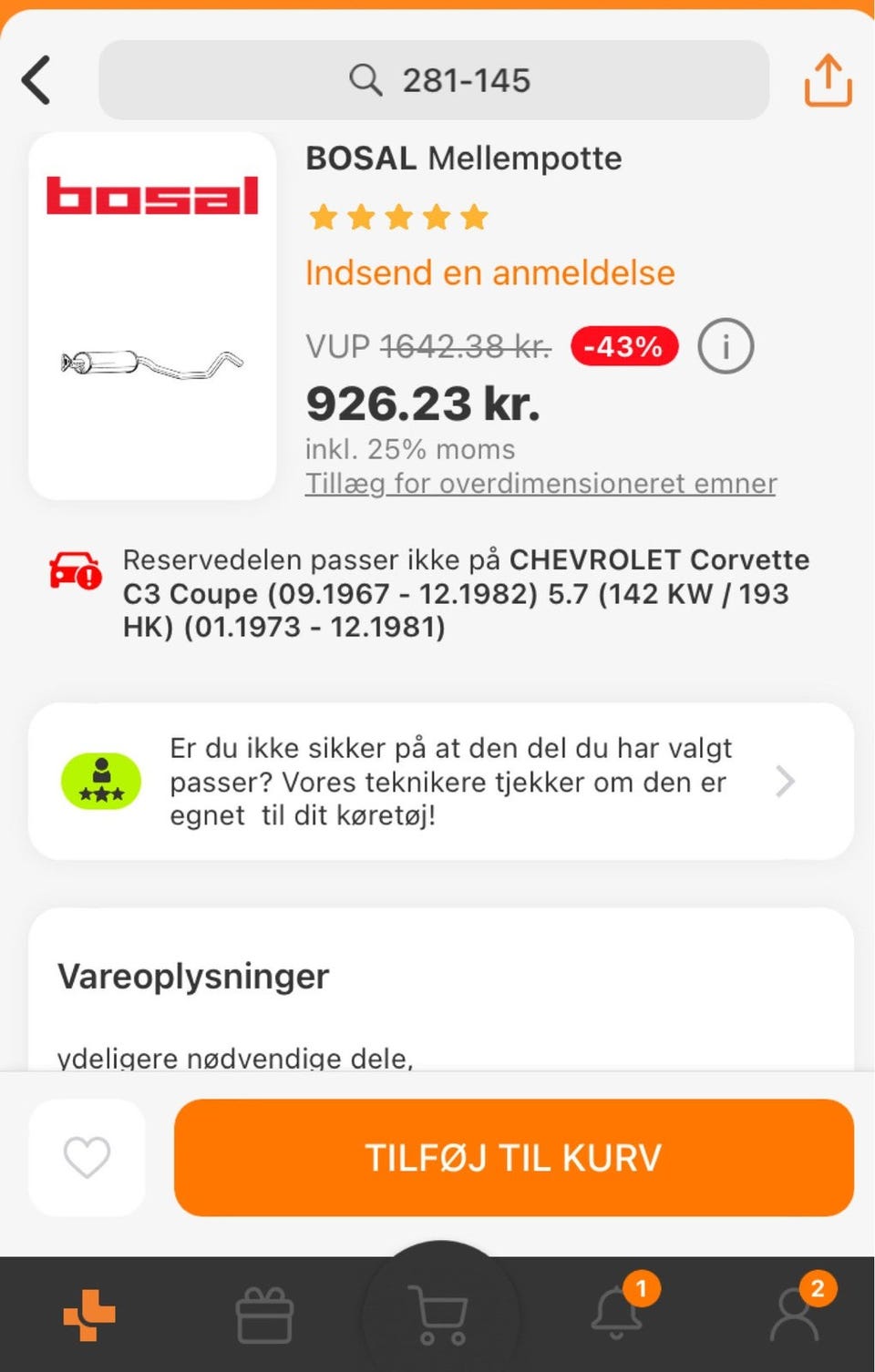This screenshot has height=1372, width=875.
Task: Open the price info icon
Action: 726,346
